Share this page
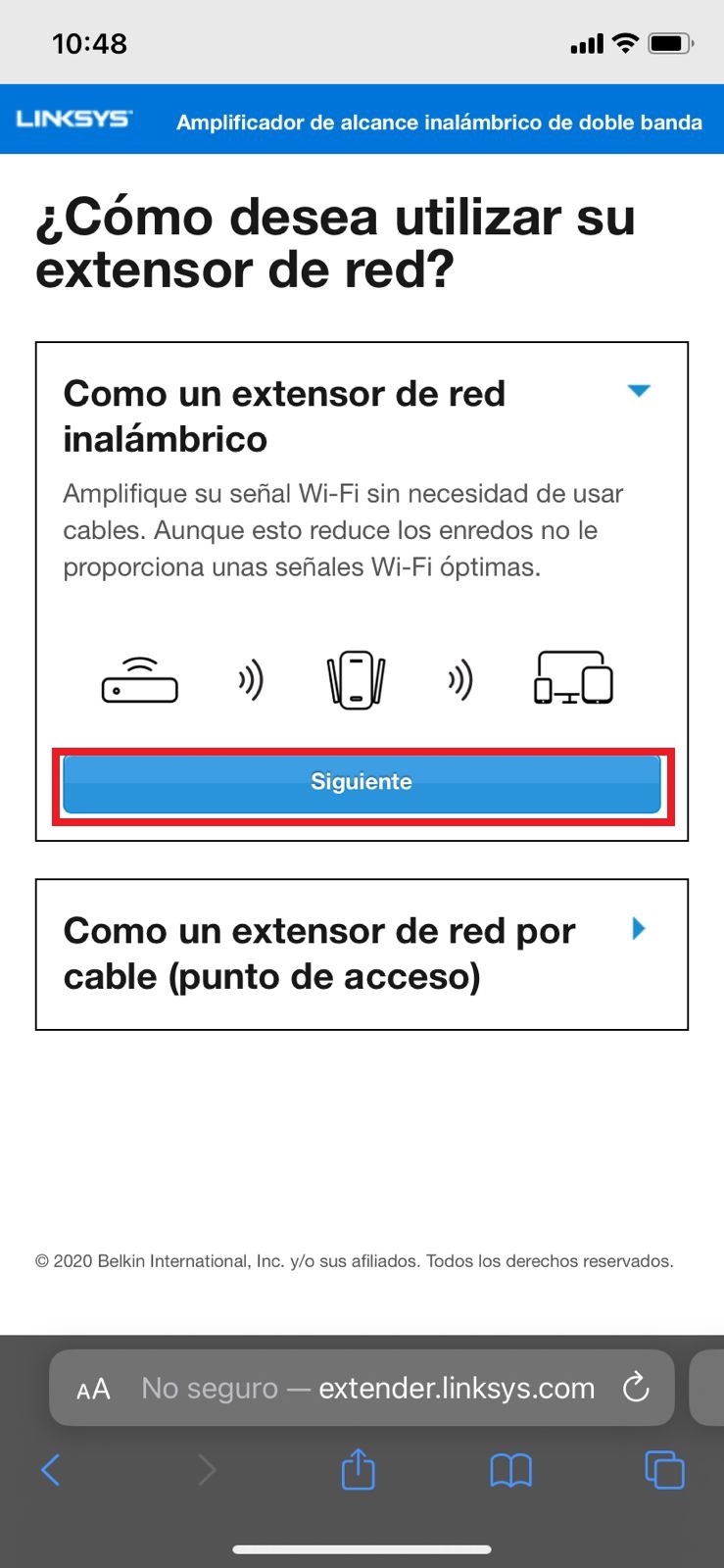This screenshot has height=1568, width=724. click(358, 1469)
